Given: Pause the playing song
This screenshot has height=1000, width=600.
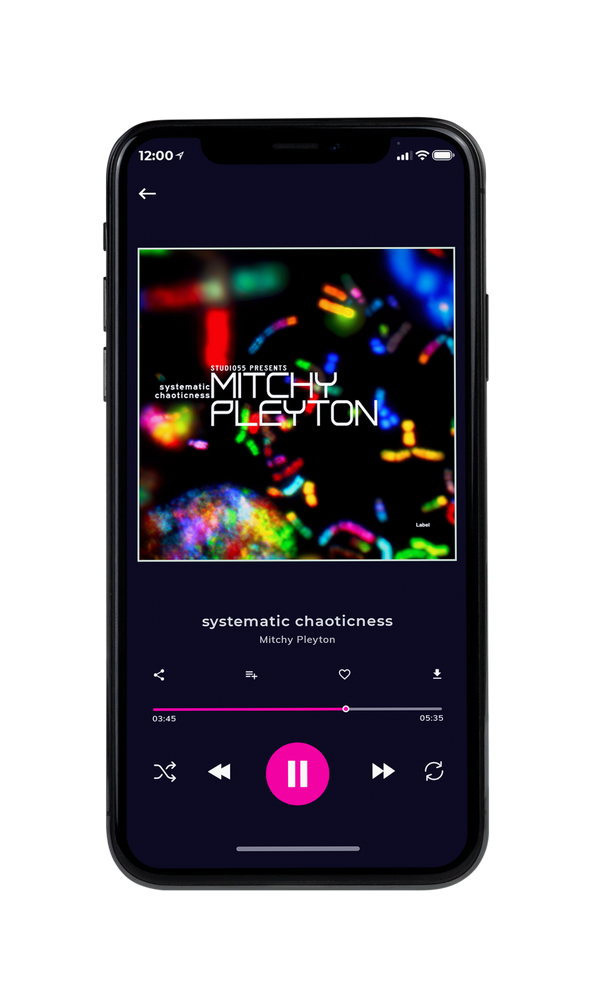Looking at the screenshot, I should [x=297, y=774].
